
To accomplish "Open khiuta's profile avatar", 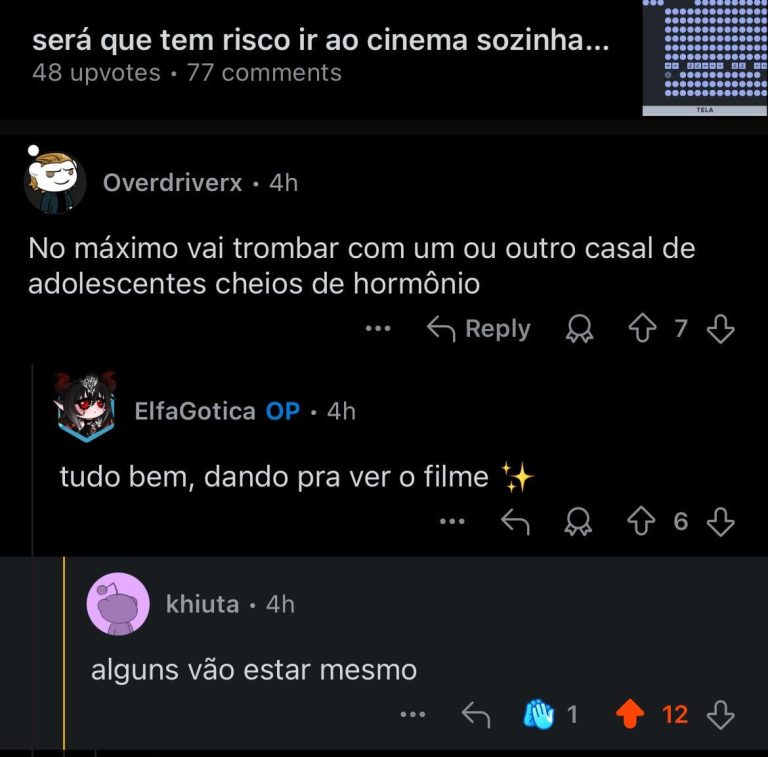I will coord(118,604).
